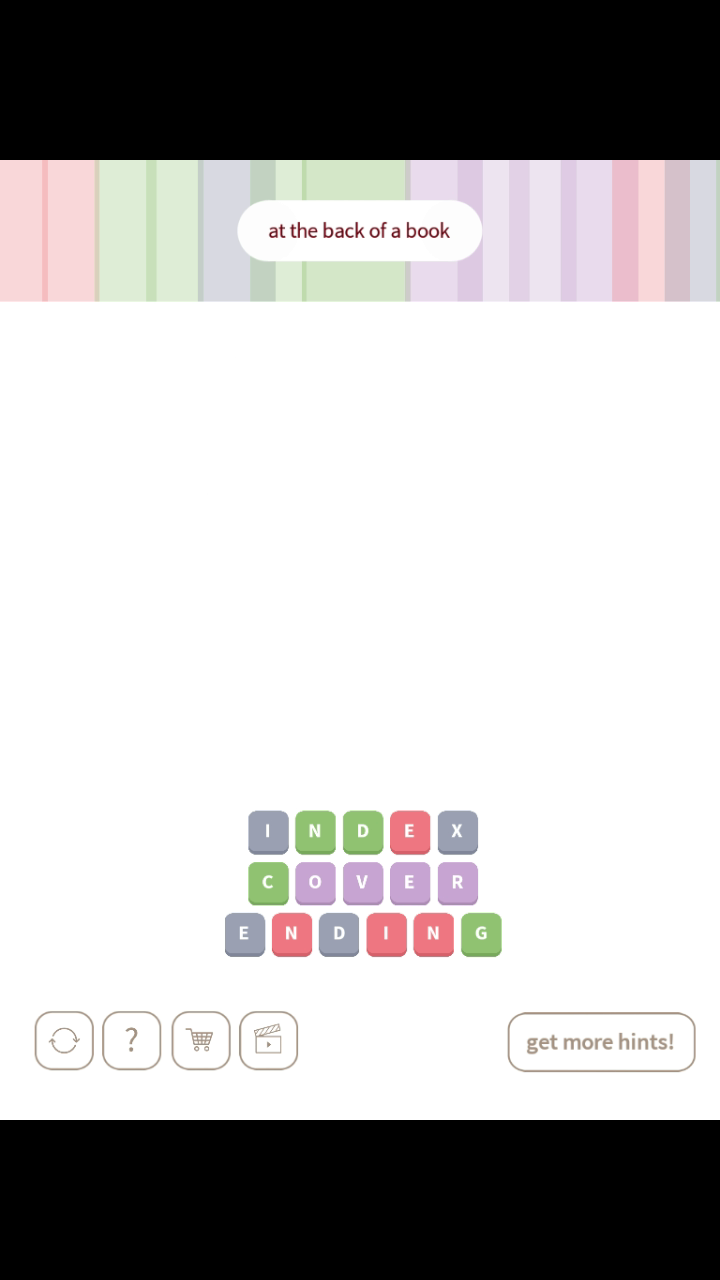This screenshot has height=1280, width=720.
Task: Choose the letter G tile
Action: click(481, 934)
